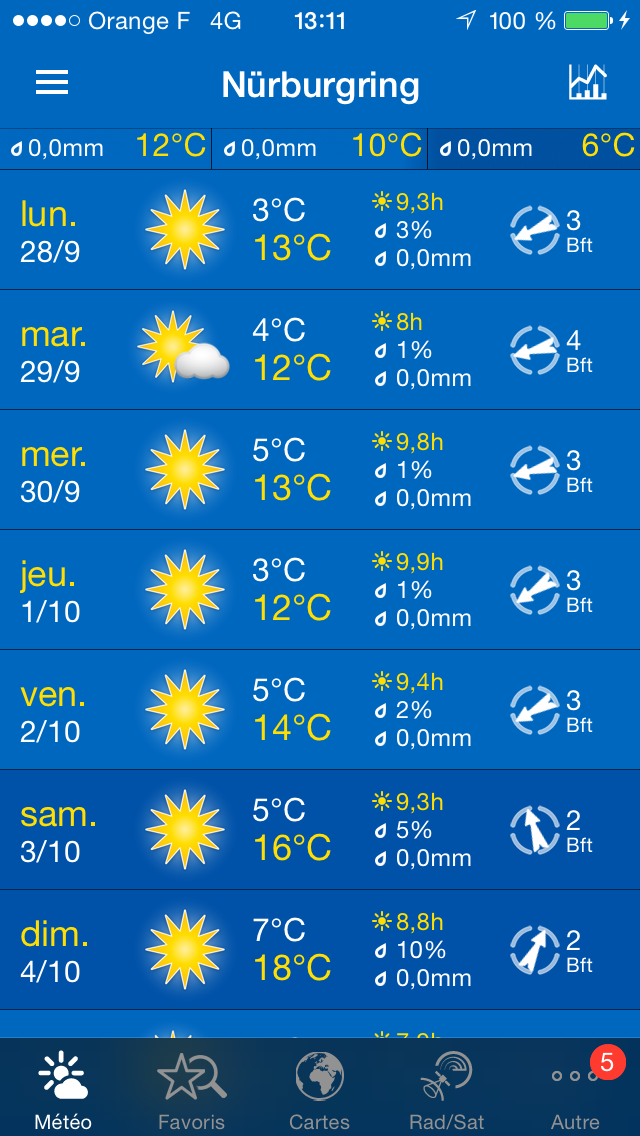Open the Autre tab
The image size is (640, 1136).
coord(575,1090)
